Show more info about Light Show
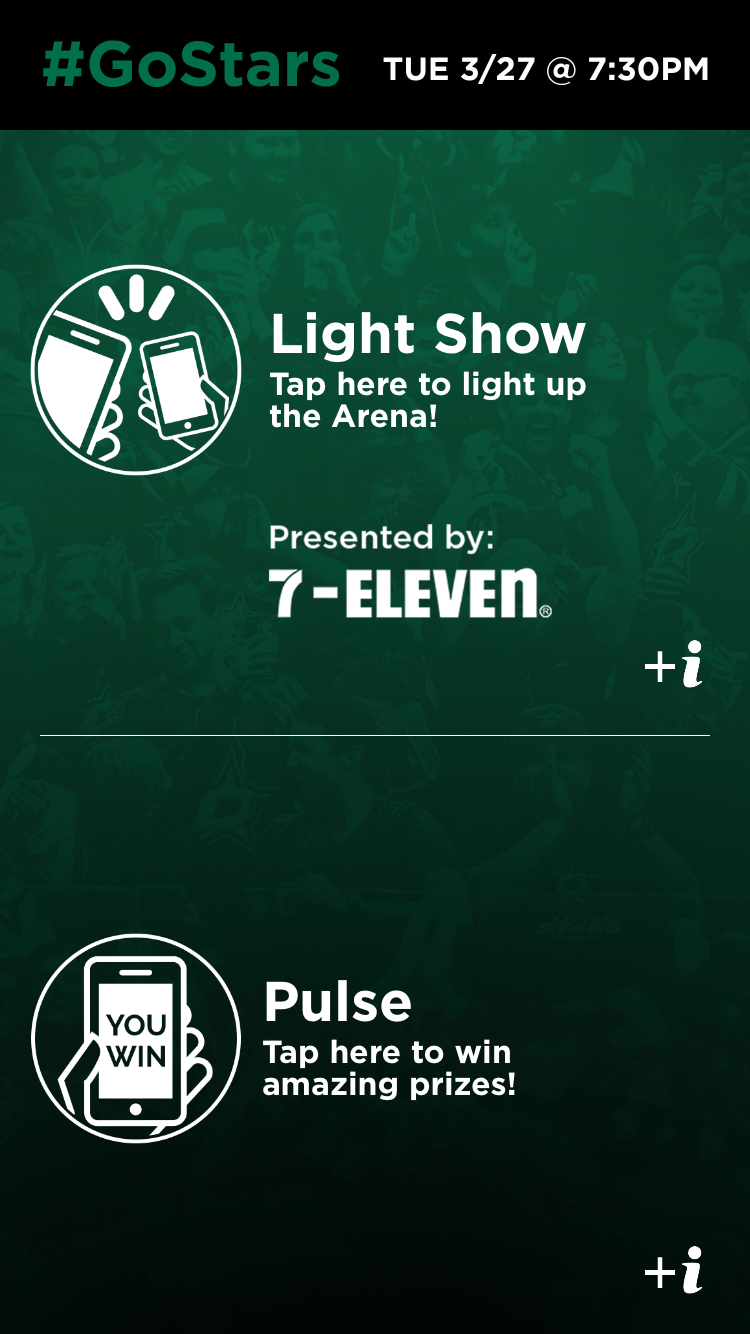Viewport: 750px width, 1334px height. pyautogui.click(x=674, y=666)
